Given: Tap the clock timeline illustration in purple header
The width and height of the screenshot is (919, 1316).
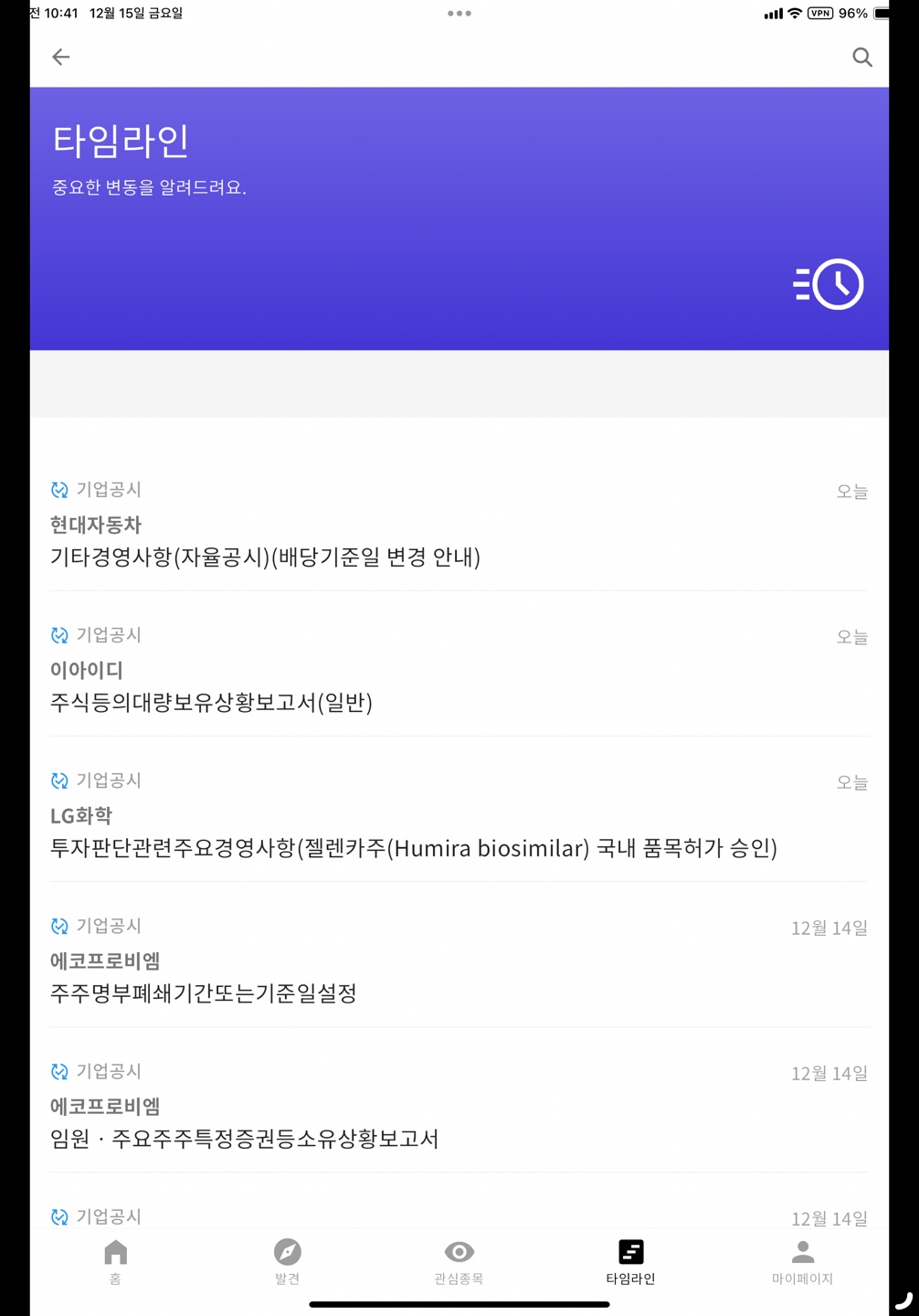Looking at the screenshot, I should tap(829, 284).
